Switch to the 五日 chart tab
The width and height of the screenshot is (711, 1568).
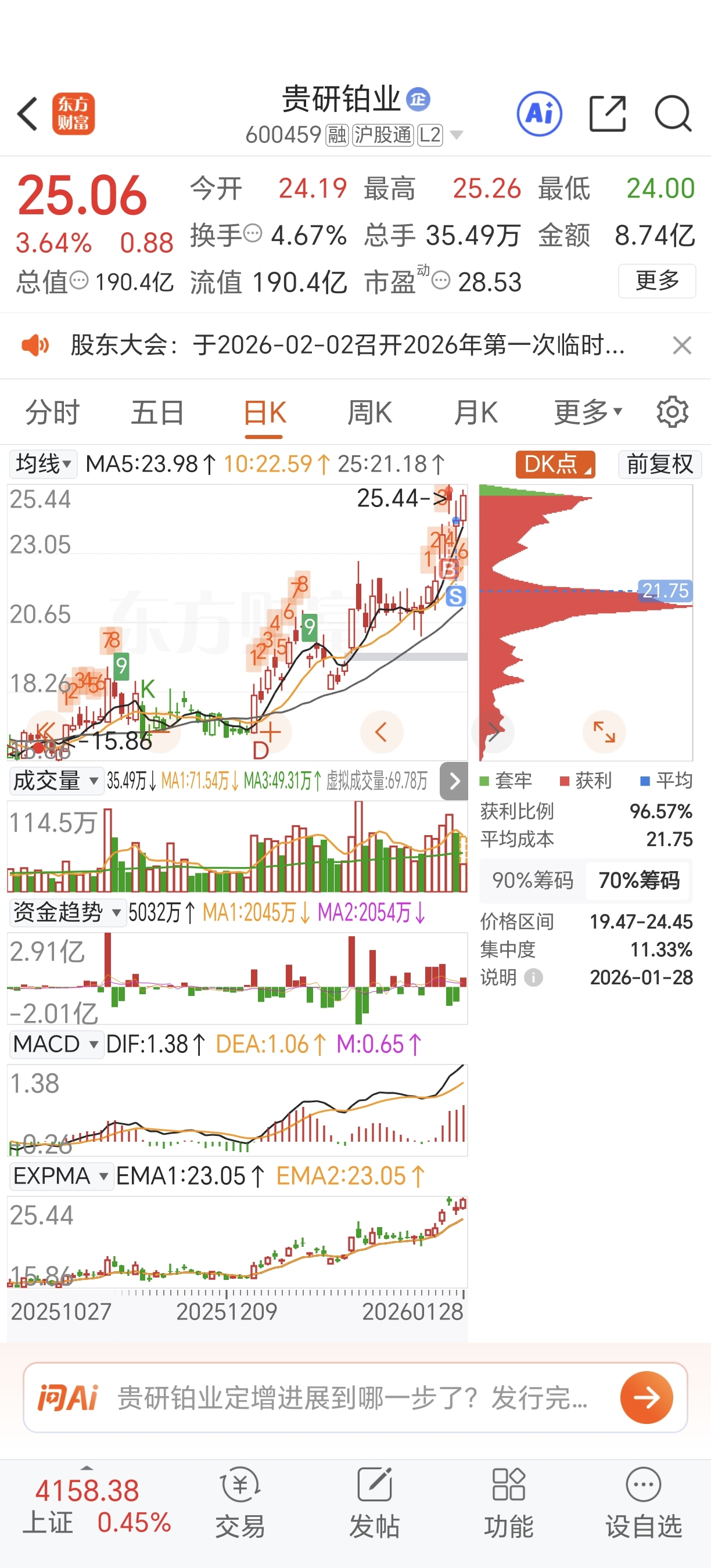[157, 413]
